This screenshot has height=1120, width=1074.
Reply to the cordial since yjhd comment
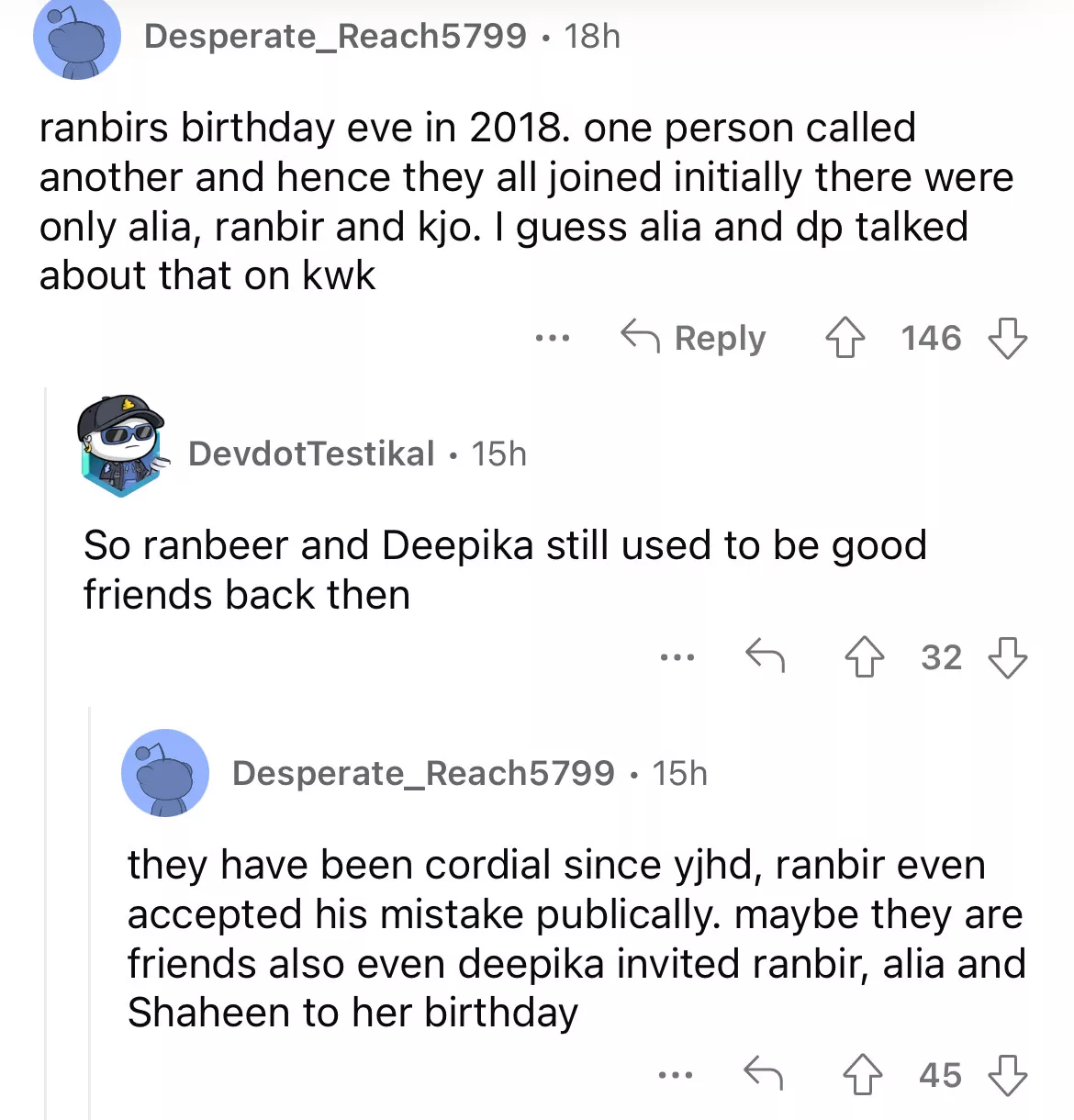[x=763, y=1072]
